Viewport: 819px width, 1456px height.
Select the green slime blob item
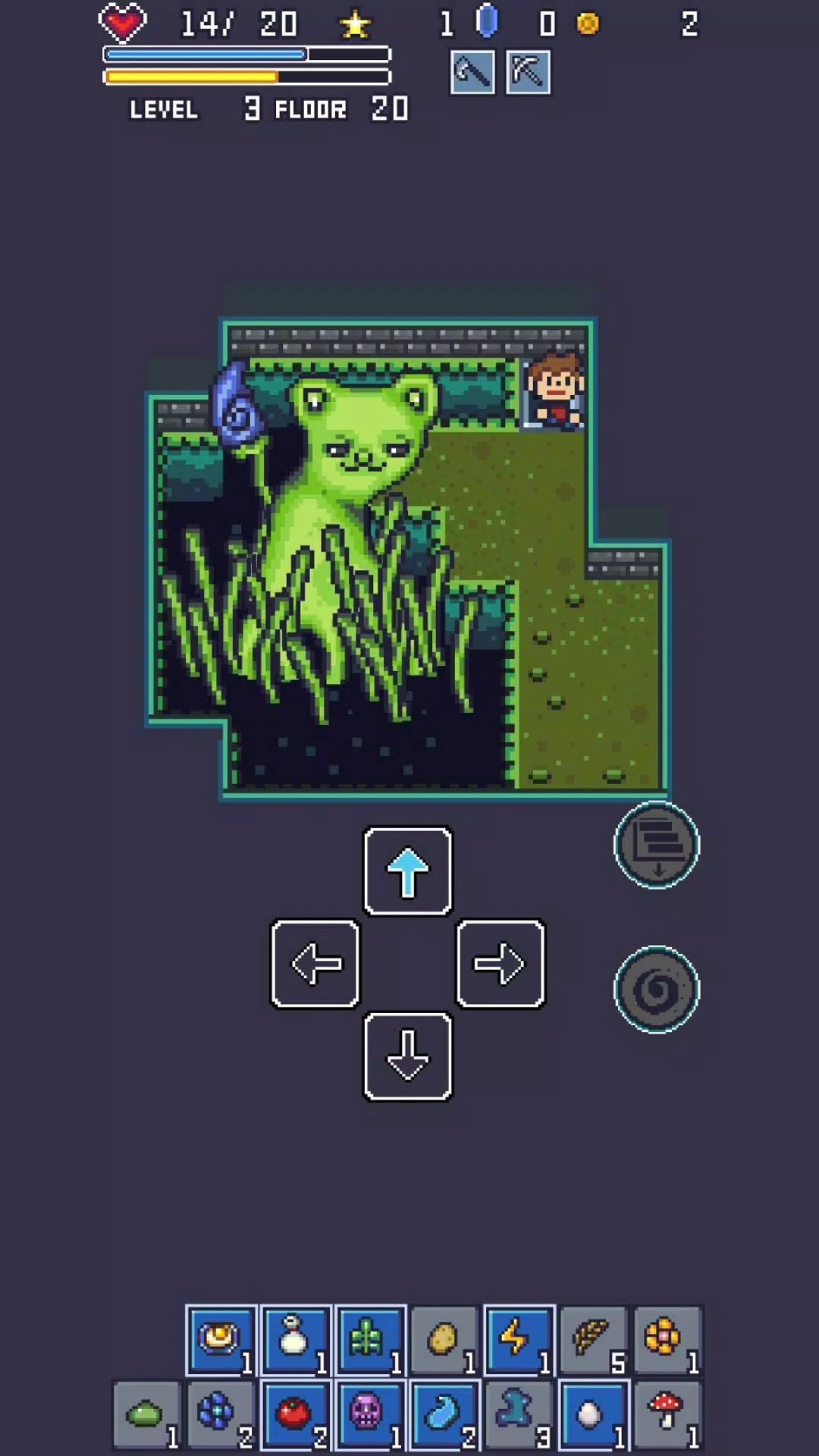tap(146, 1414)
